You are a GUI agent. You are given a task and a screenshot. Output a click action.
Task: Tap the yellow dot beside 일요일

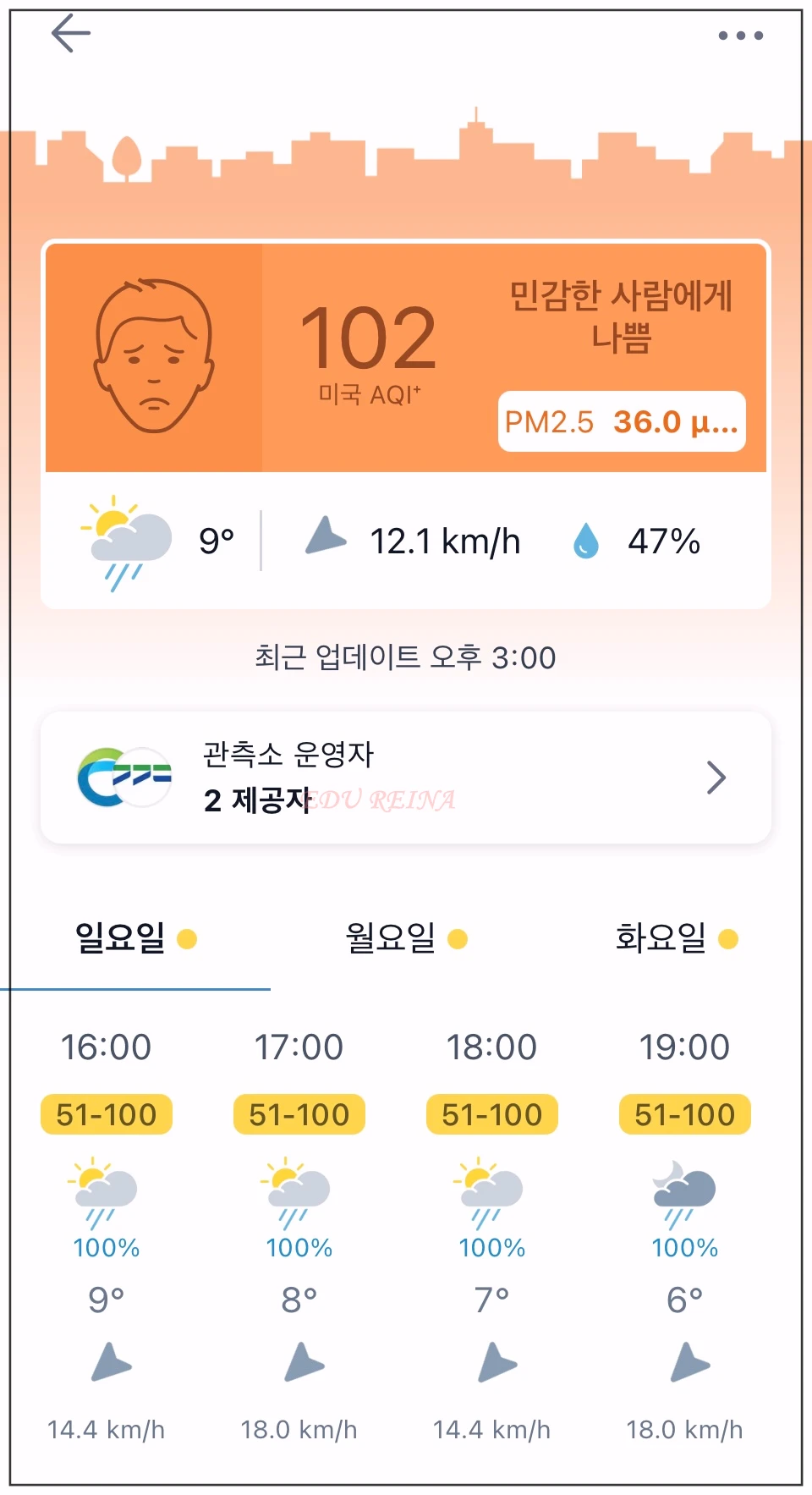pos(188,937)
